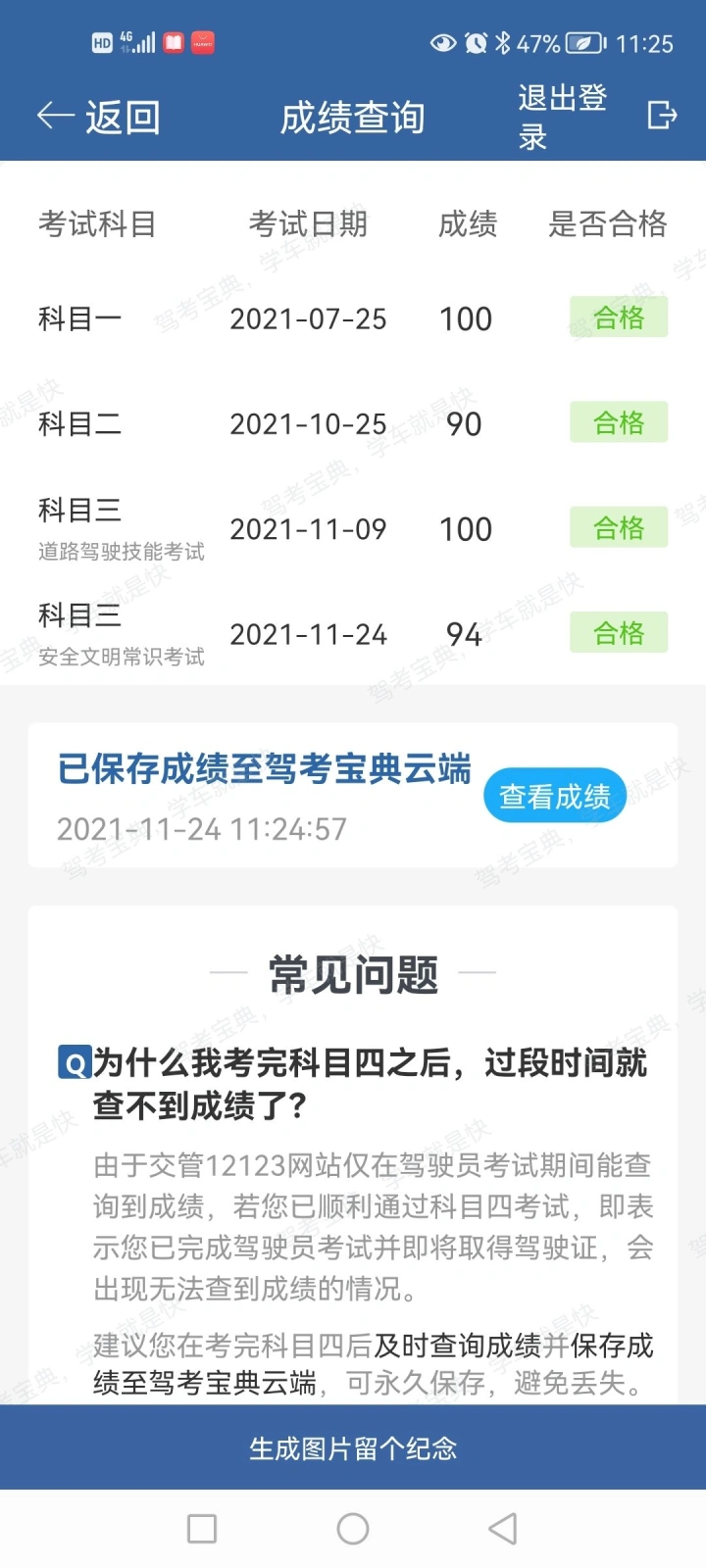The image size is (706, 1568).
Task: Open 查看成绩 to view saved scores
Action: click(x=555, y=796)
